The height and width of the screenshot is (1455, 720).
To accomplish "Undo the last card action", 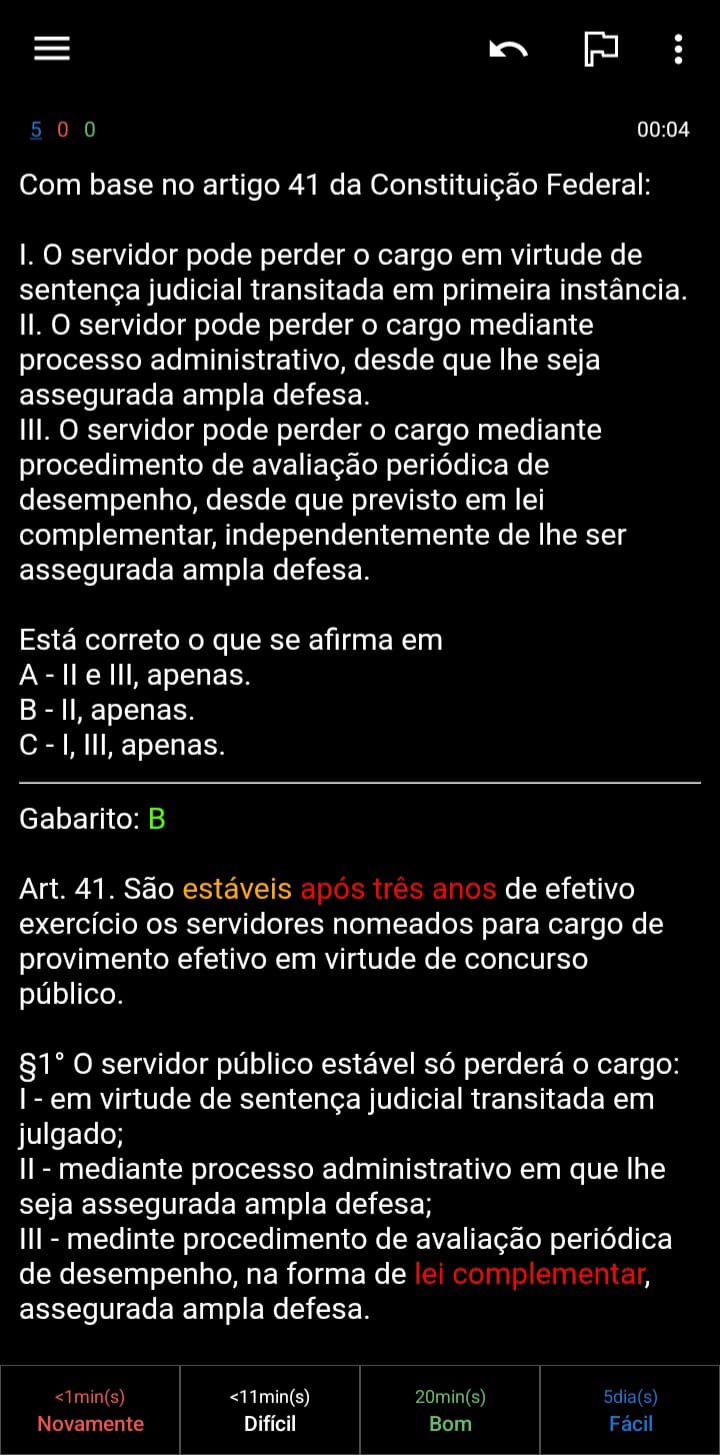I will [508, 48].
